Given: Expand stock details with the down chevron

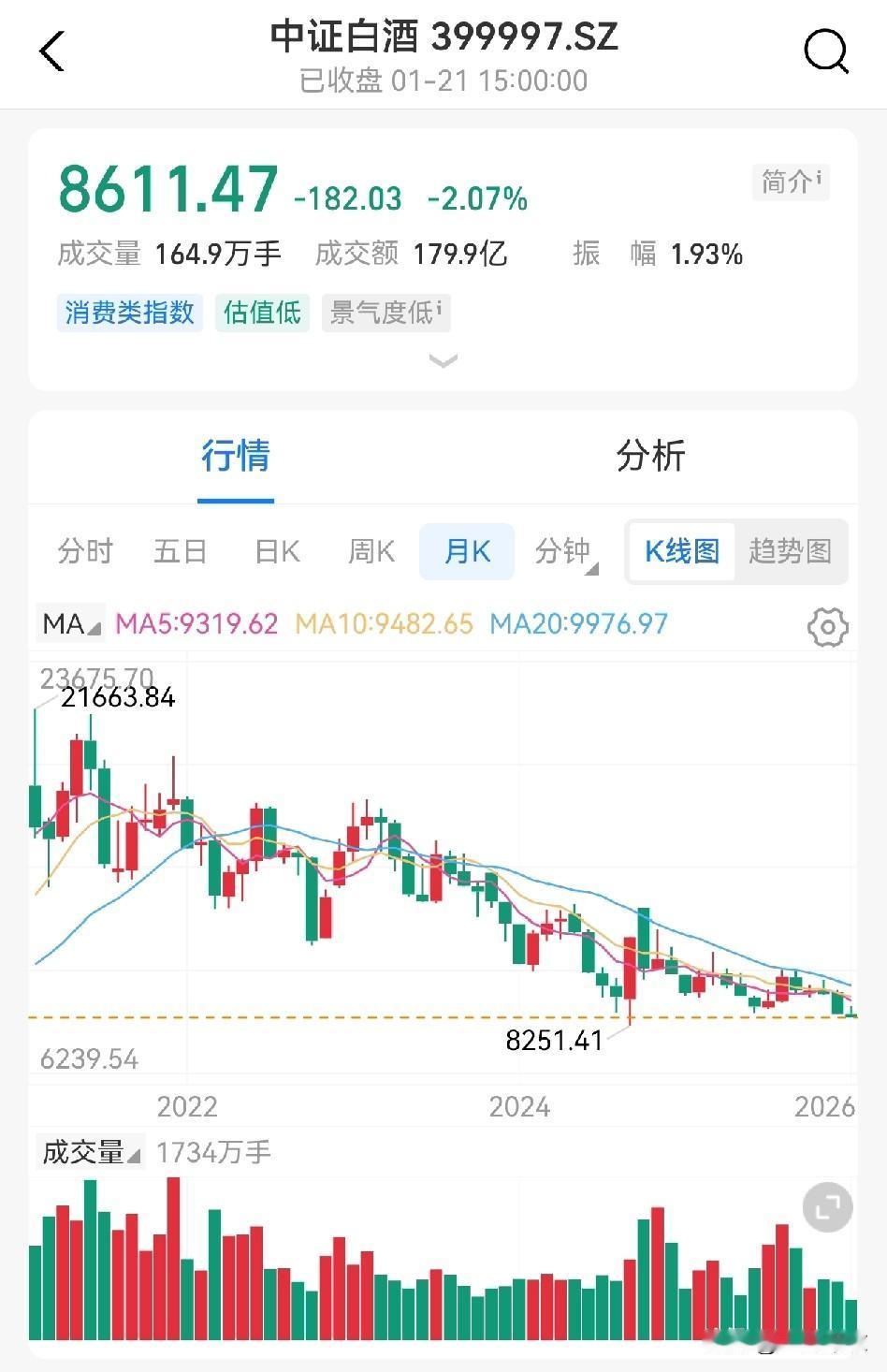Looking at the screenshot, I should pos(443,360).
